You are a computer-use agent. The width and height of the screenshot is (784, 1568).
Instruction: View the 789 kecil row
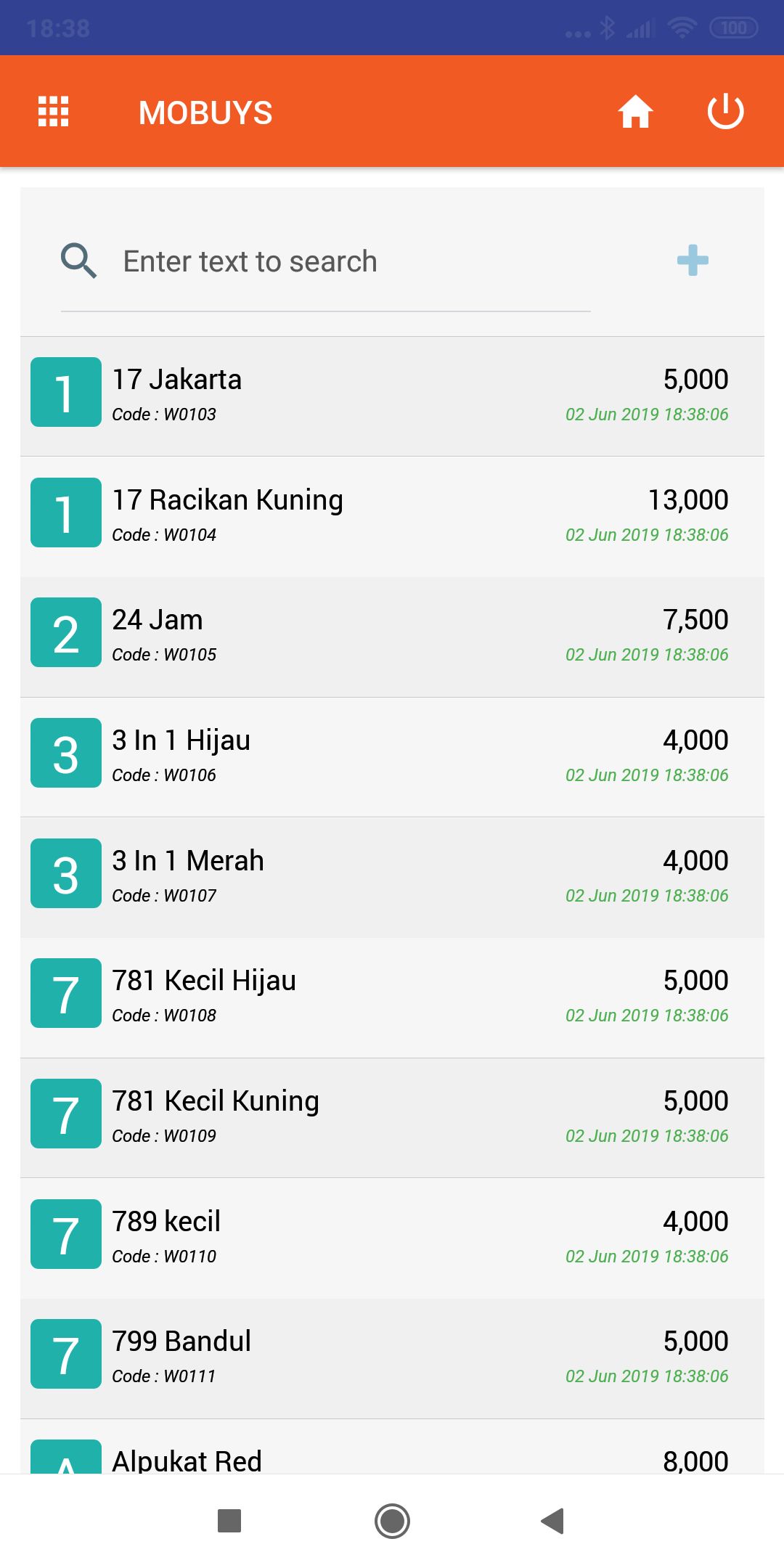point(392,1237)
